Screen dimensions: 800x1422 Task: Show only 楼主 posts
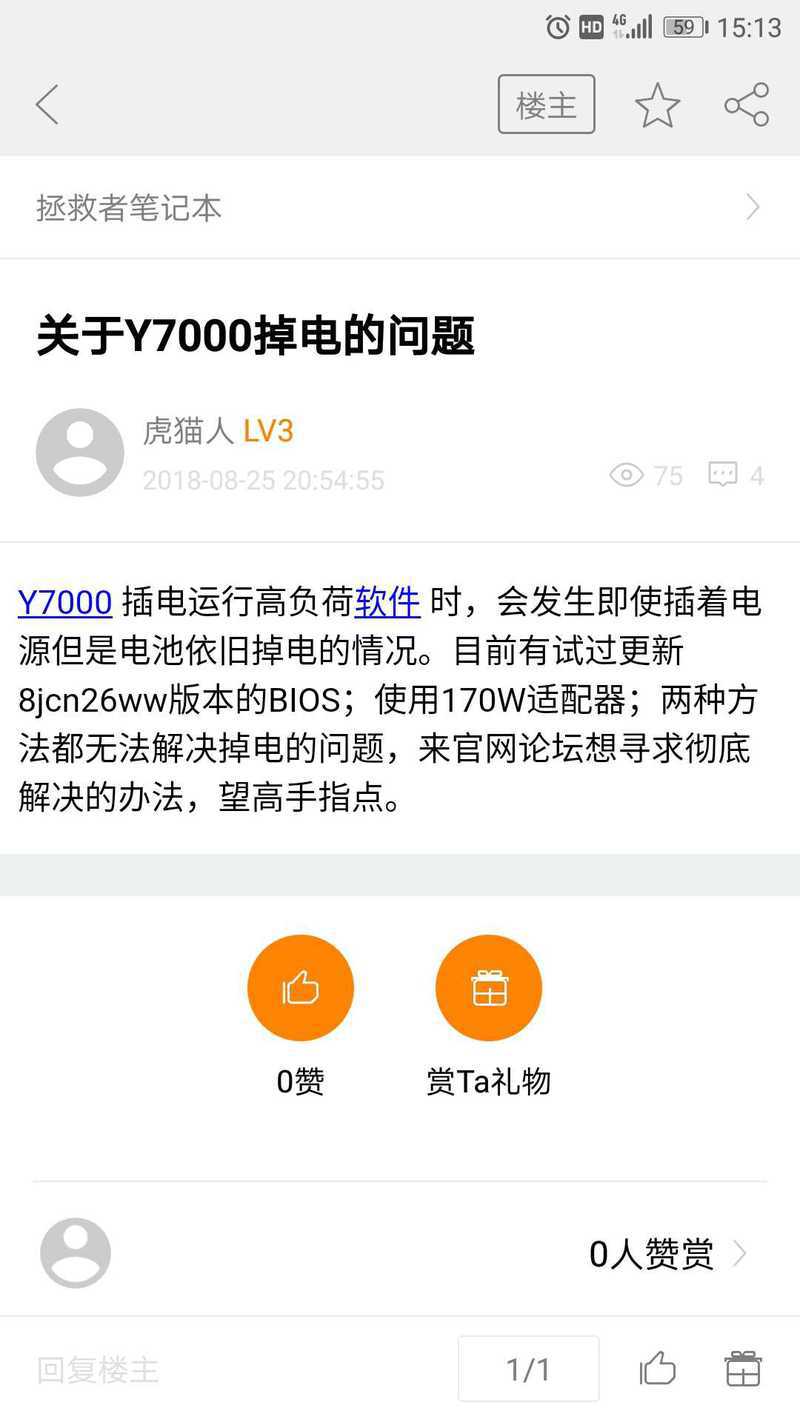(x=546, y=104)
